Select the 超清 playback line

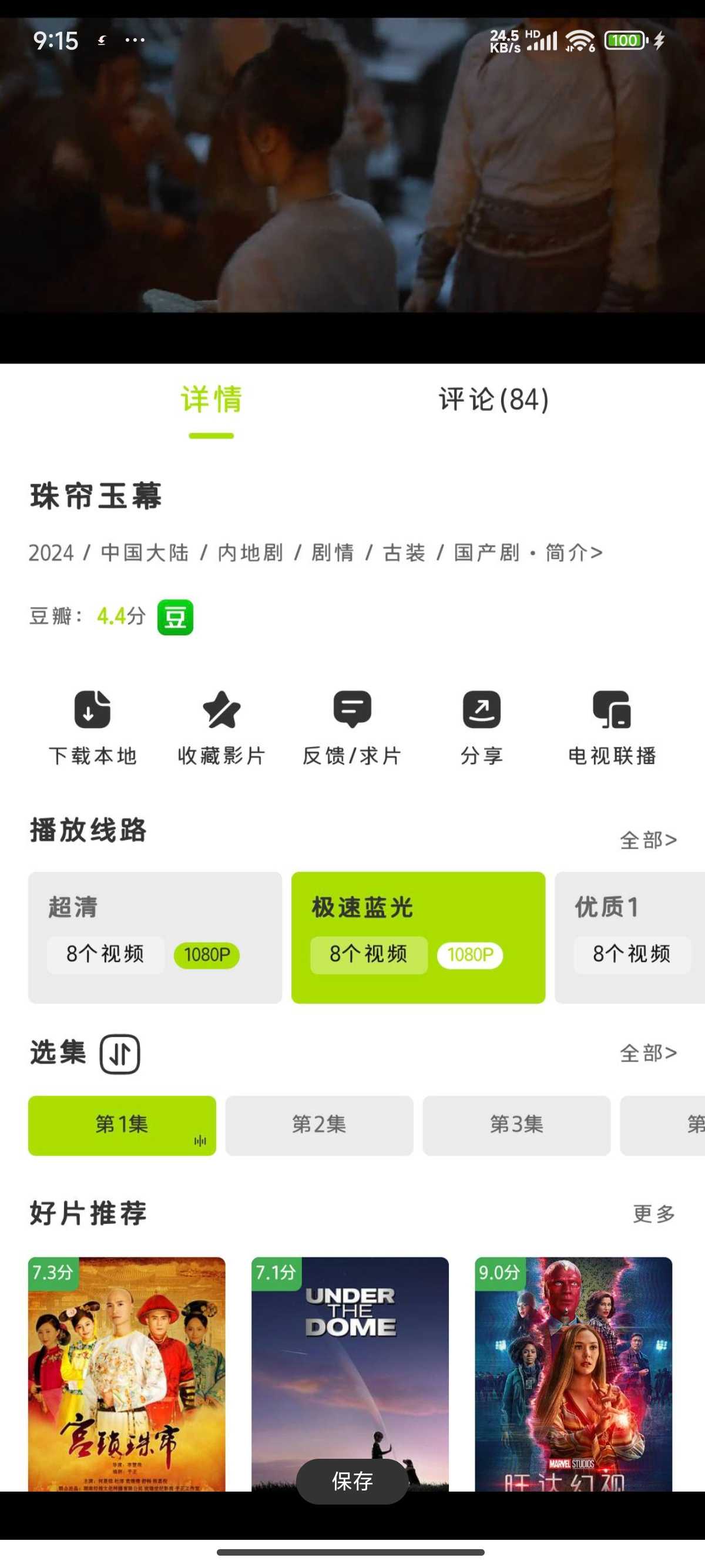(155, 937)
